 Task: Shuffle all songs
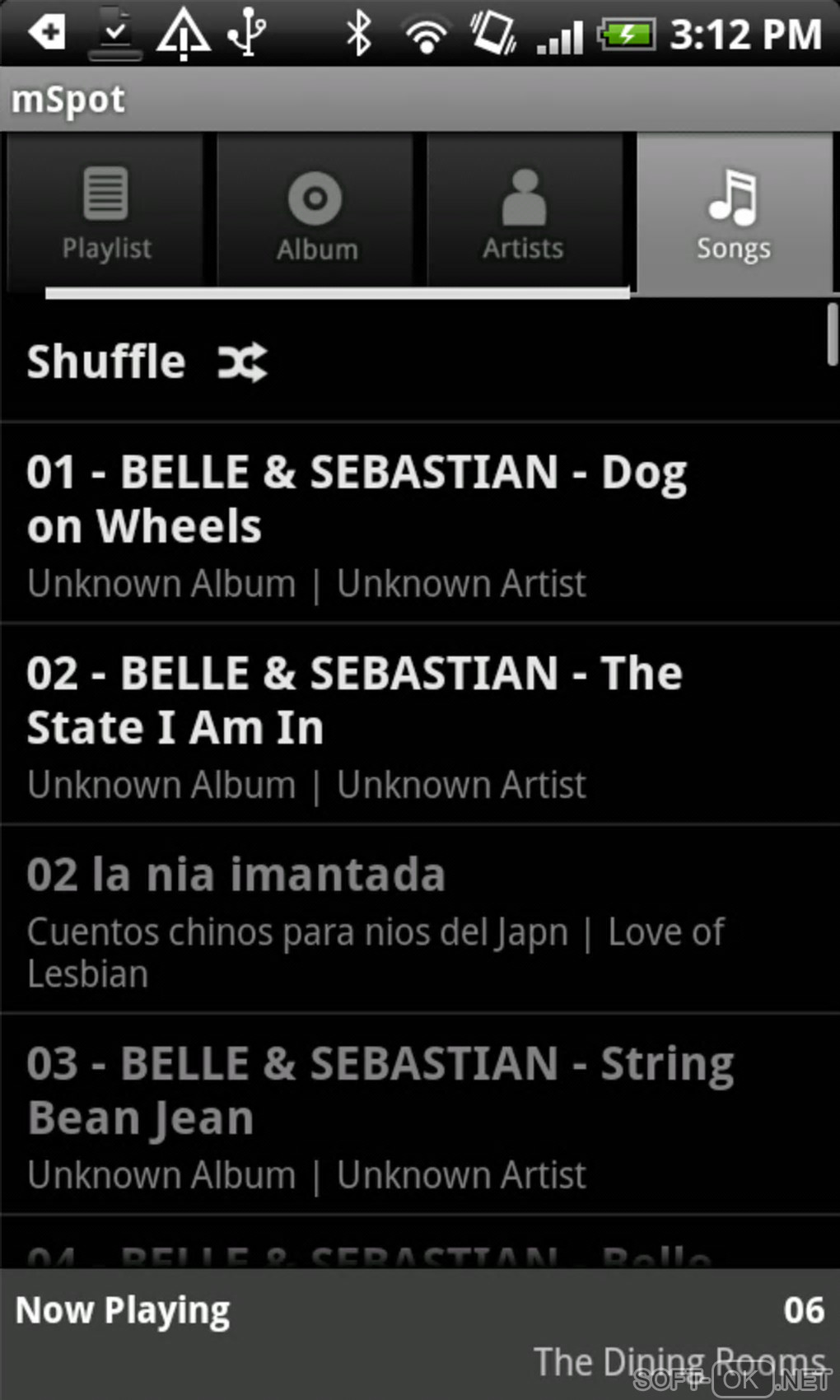(148, 362)
